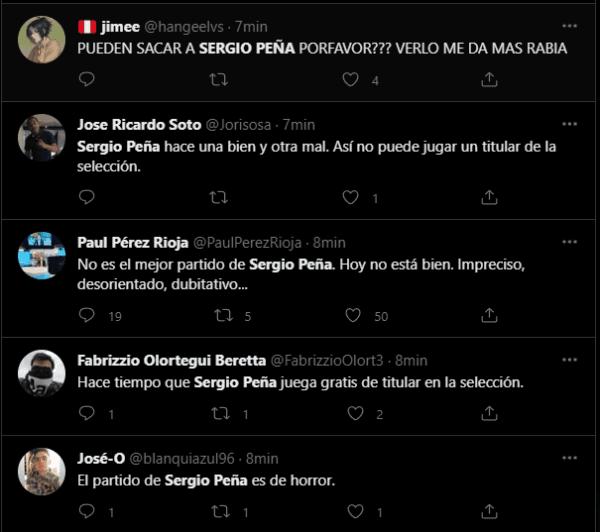Like Jose Ricardo Soto's tweet

[351, 197]
